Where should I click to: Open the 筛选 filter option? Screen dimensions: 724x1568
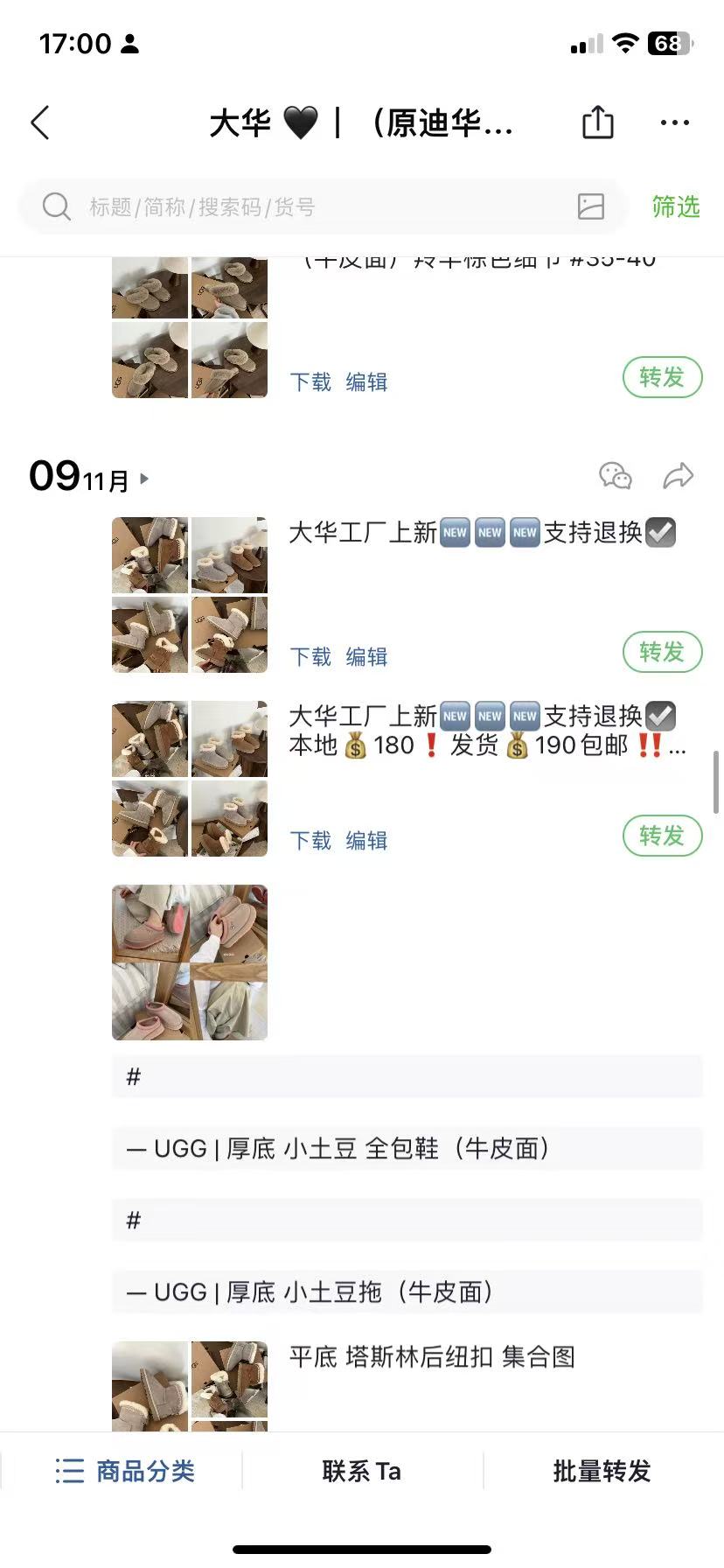pyautogui.click(x=675, y=206)
